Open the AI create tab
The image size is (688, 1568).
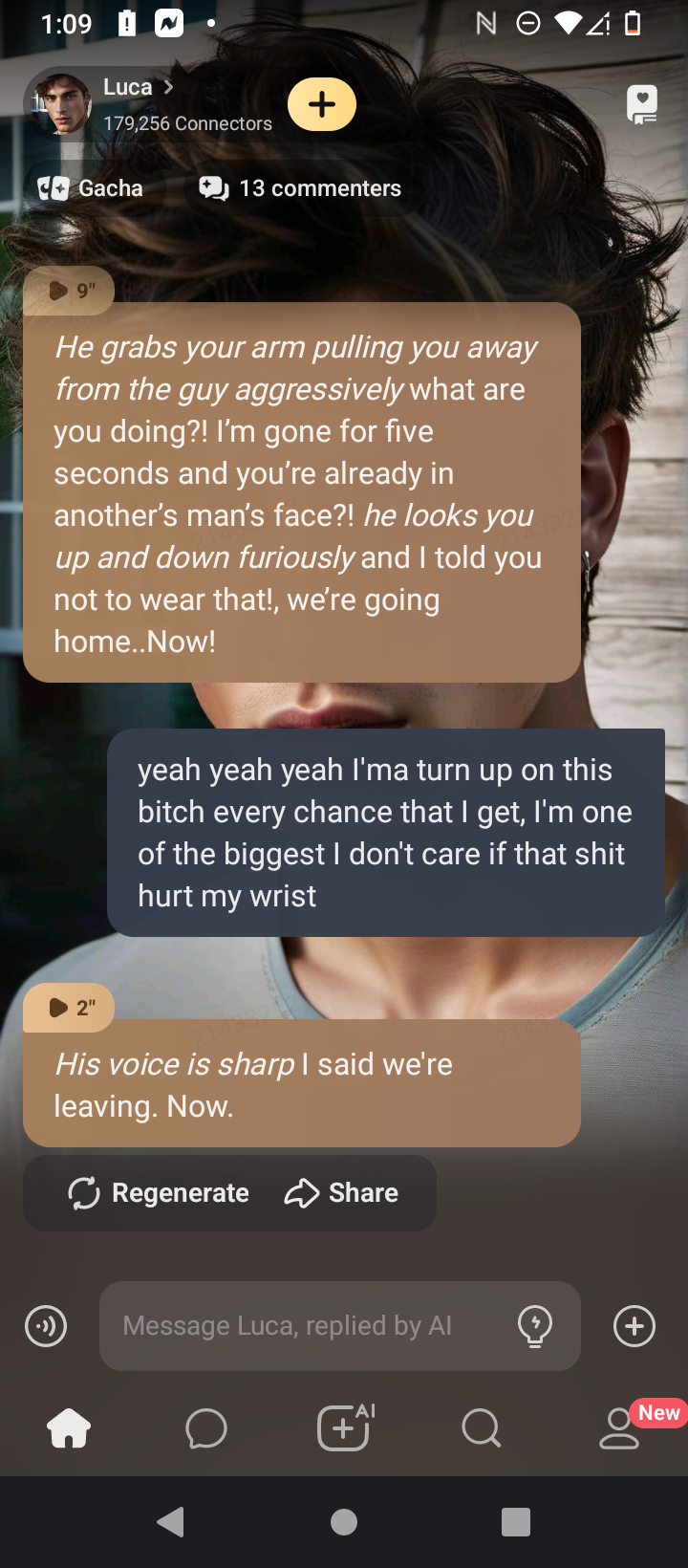point(344,1429)
